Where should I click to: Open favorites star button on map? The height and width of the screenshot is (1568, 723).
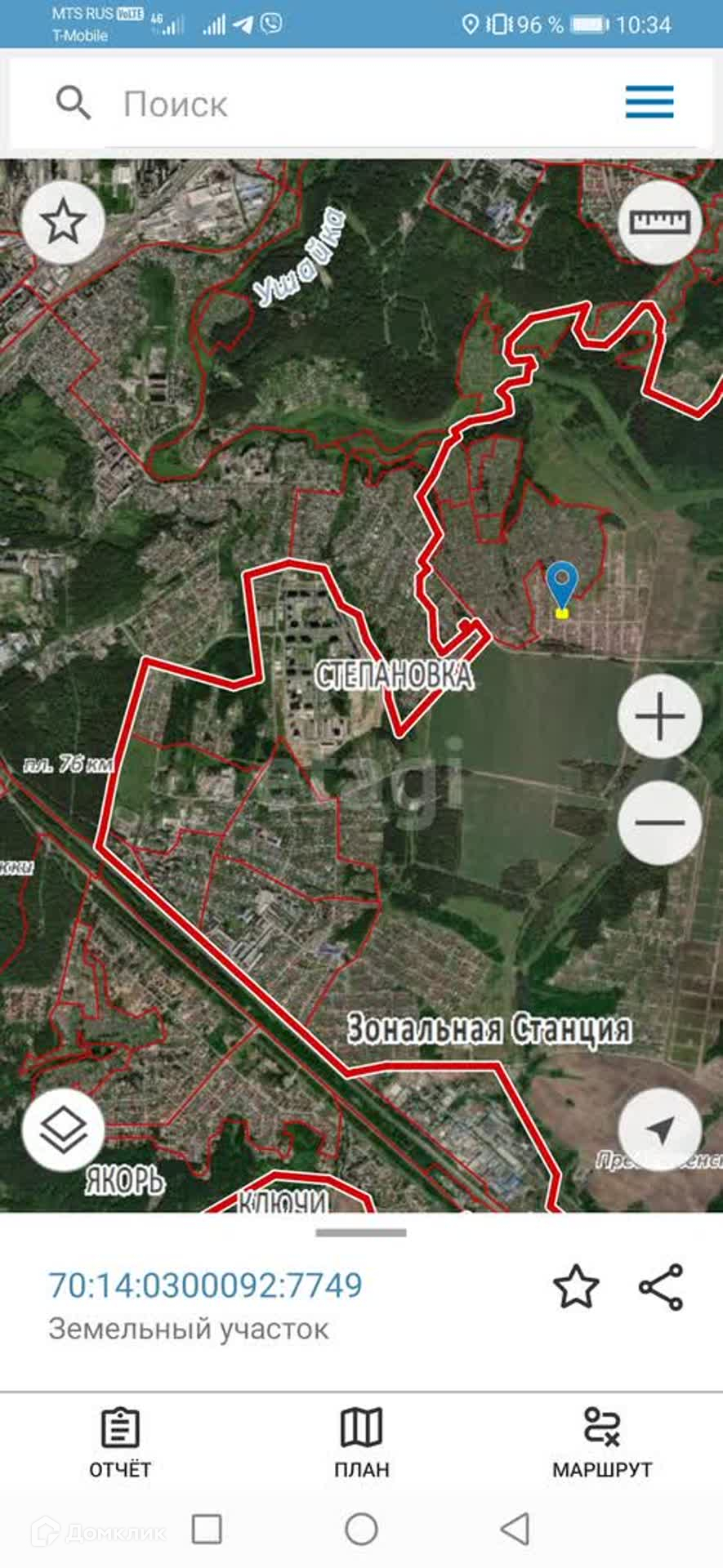[63, 222]
